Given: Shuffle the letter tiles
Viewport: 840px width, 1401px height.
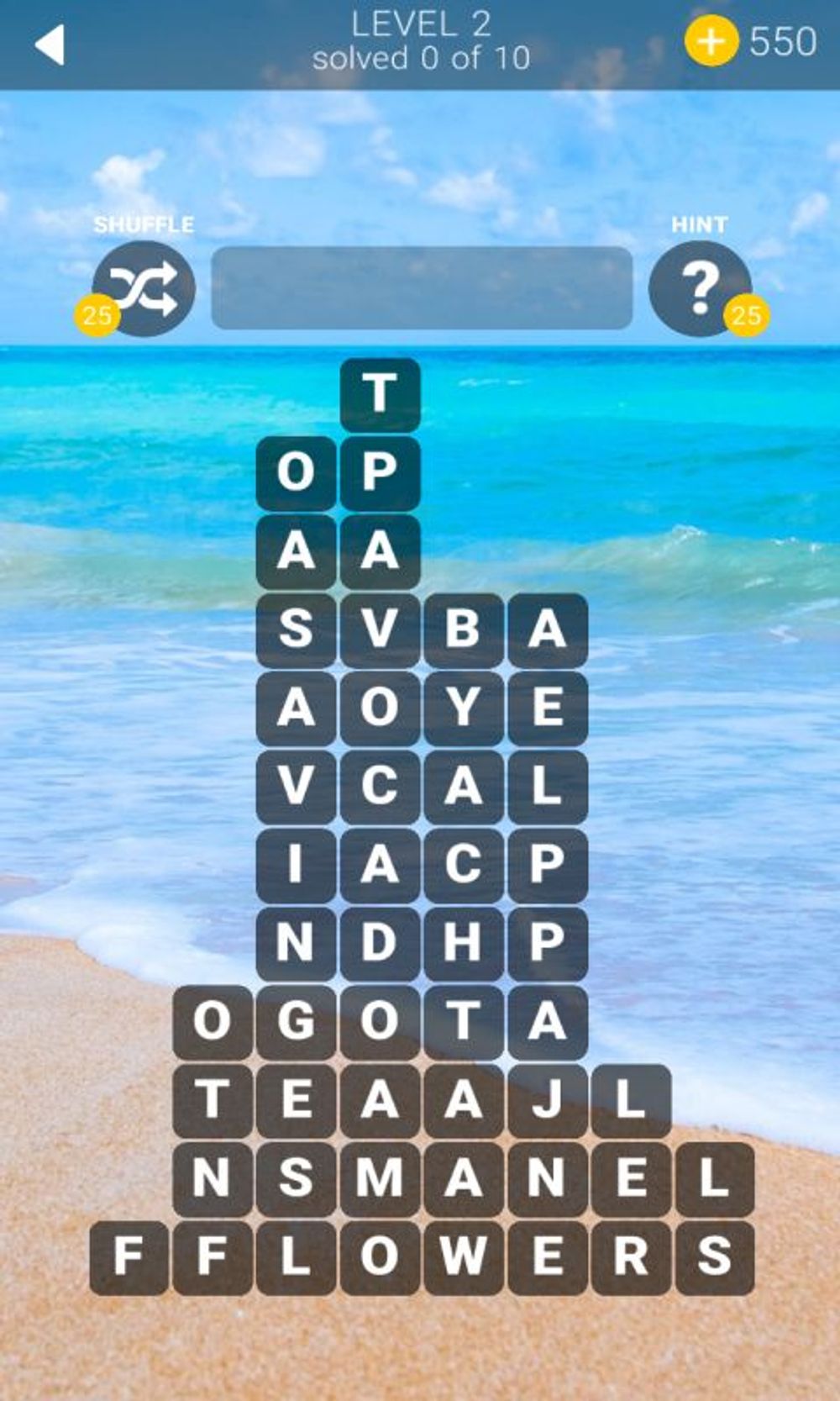Looking at the screenshot, I should [x=144, y=288].
